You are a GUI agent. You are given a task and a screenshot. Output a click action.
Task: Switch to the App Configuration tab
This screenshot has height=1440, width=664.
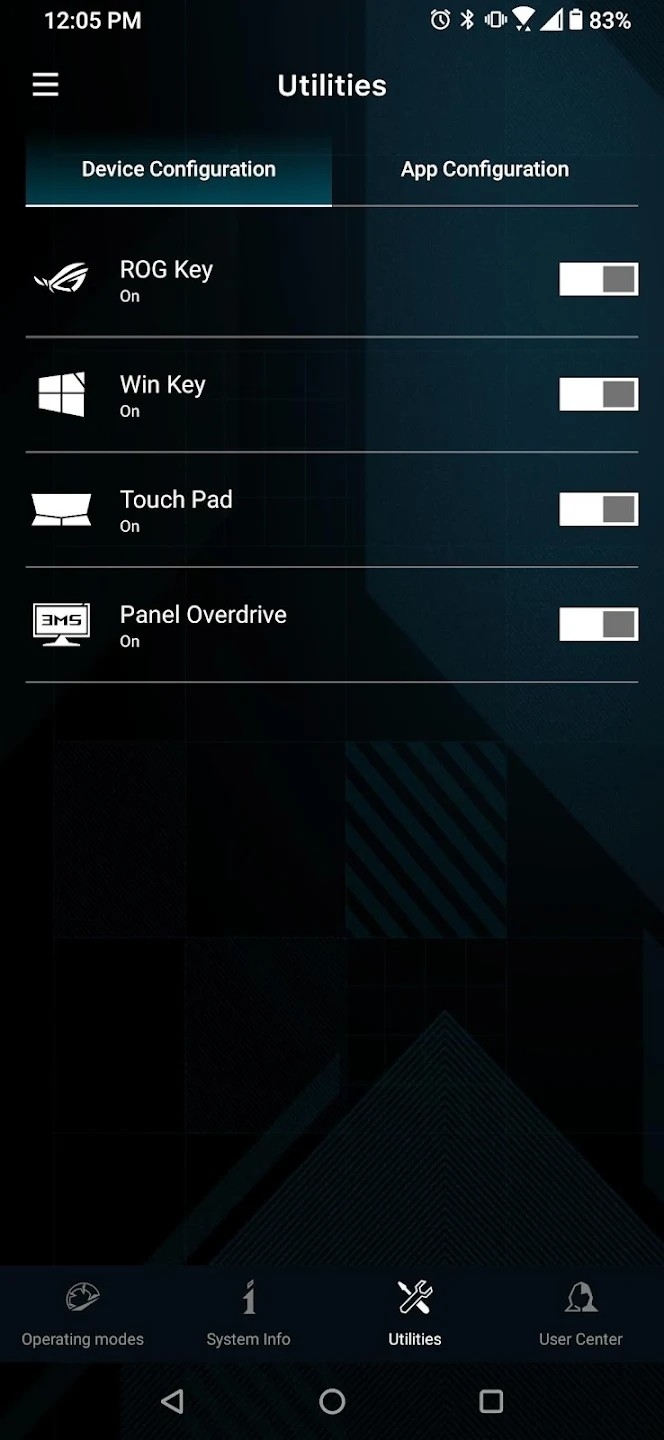(x=485, y=170)
